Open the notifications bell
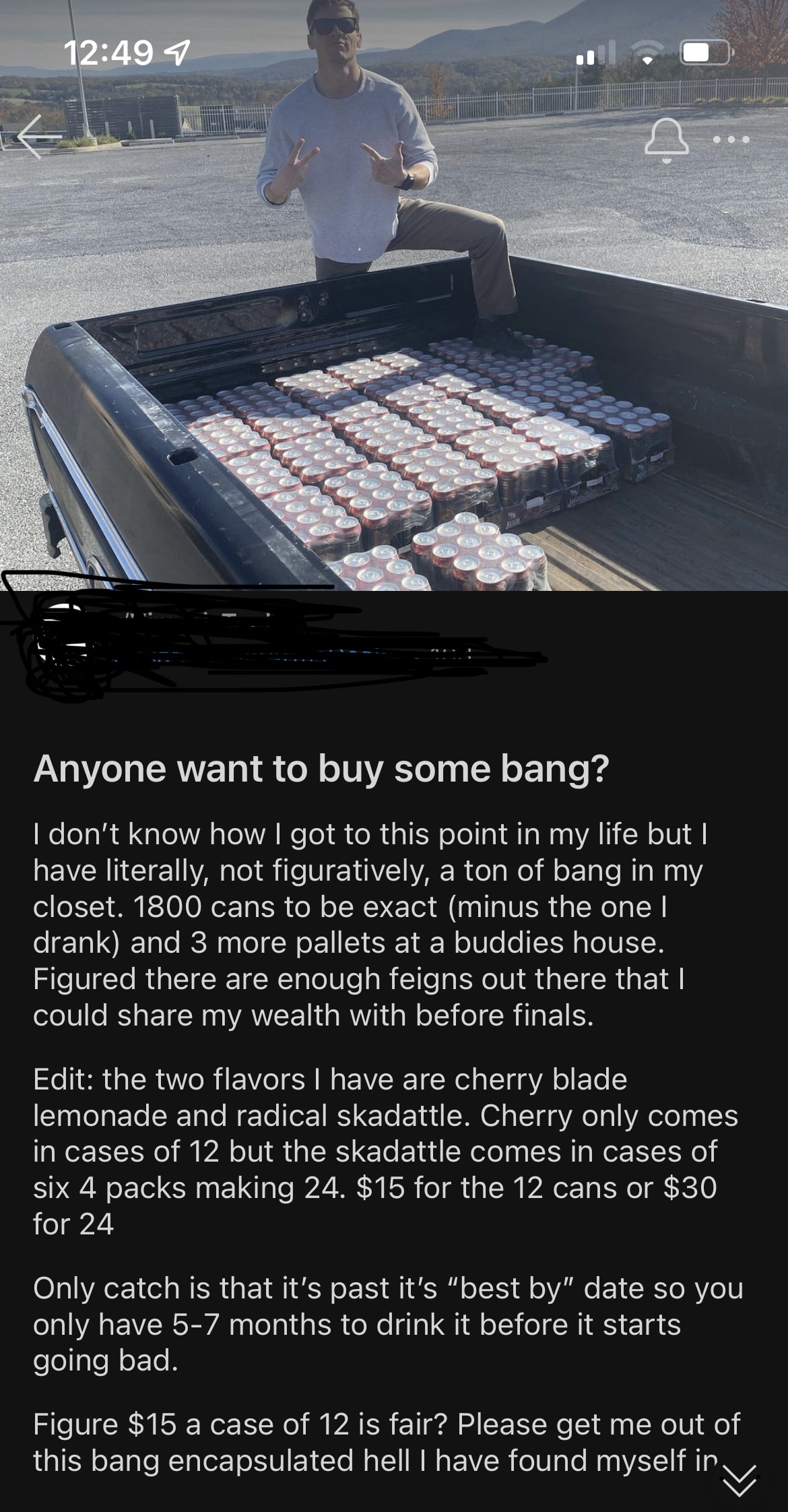This screenshot has height=1512, width=788. (x=666, y=139)
